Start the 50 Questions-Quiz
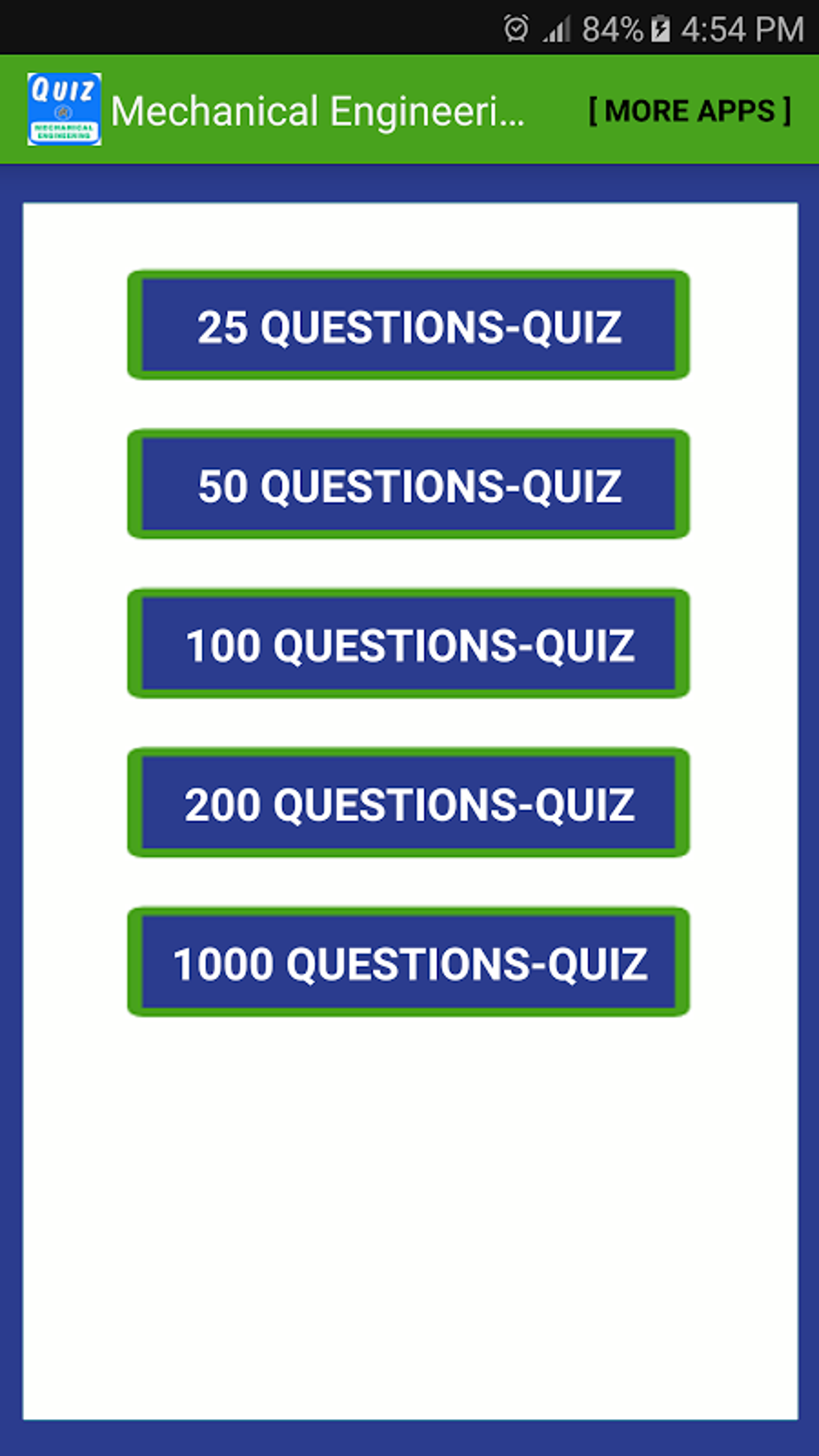819x1456 pixels. [409, 484]
